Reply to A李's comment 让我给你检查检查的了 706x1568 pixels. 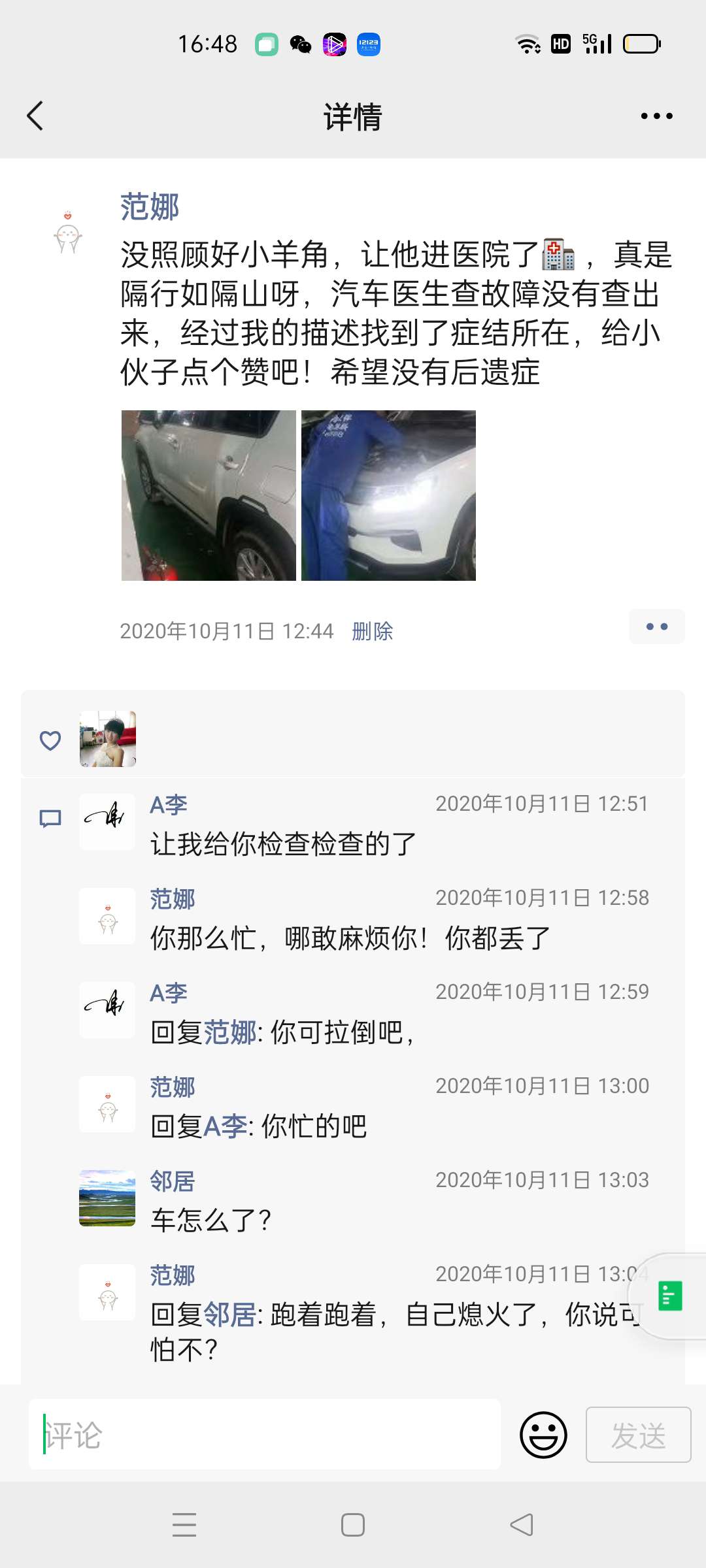tap(283, 843)
